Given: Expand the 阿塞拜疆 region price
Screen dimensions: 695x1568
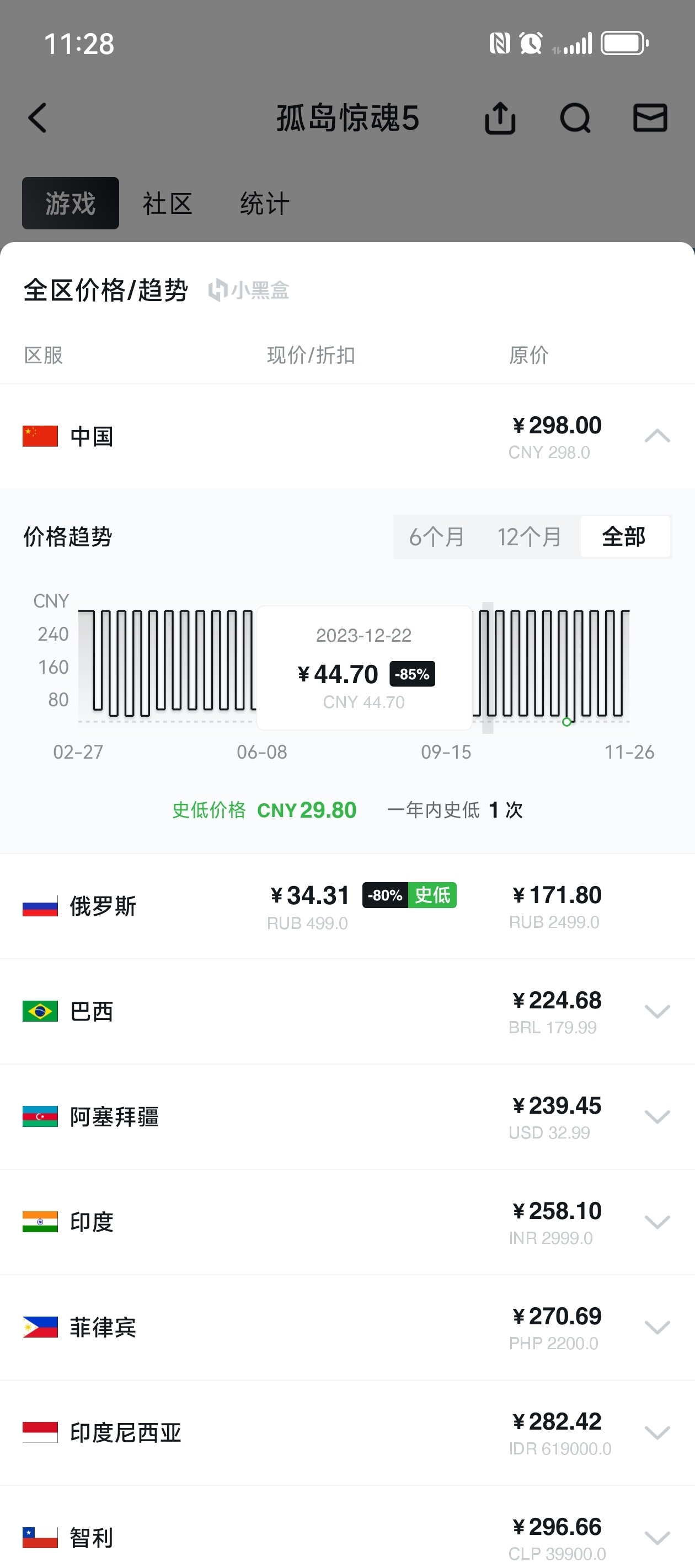Looking at the screenshot, I should click(x=657, y=1117).
